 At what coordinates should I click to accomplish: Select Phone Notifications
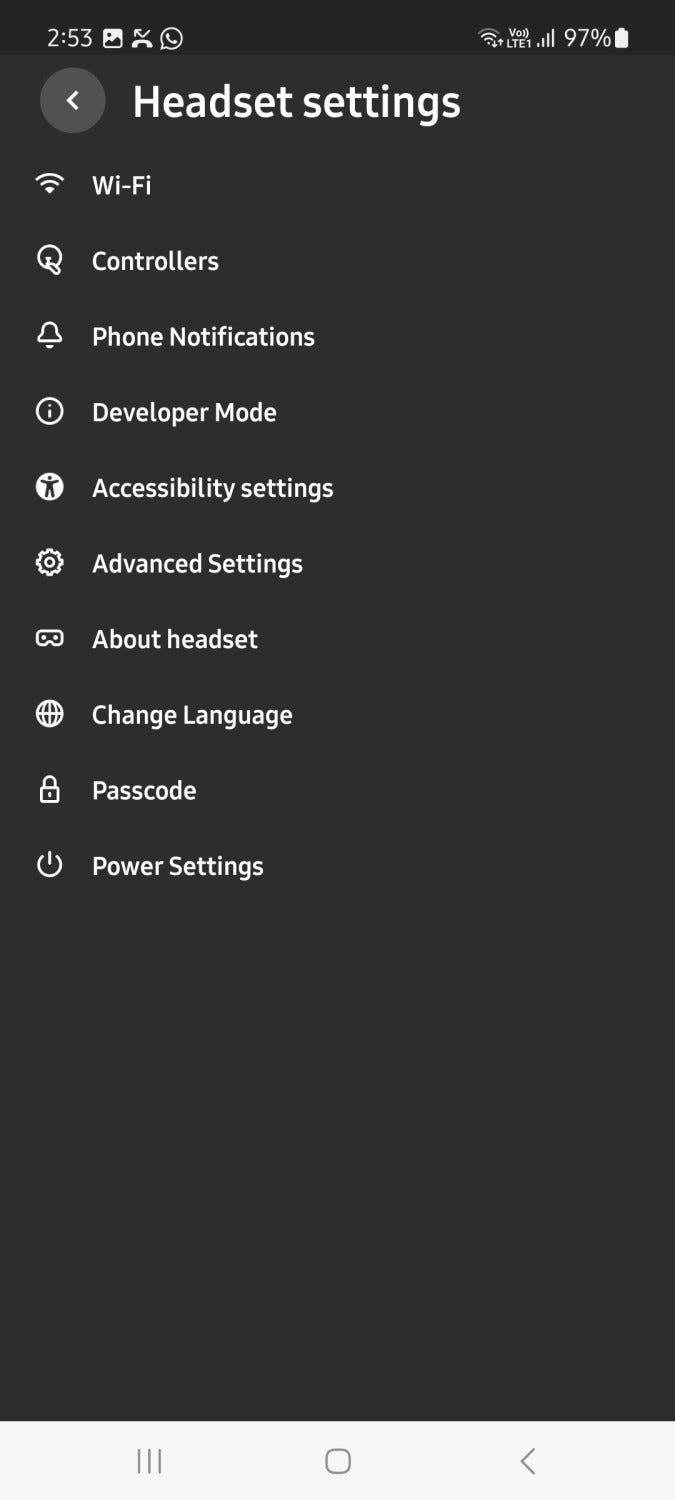click(x=337, y=337)
